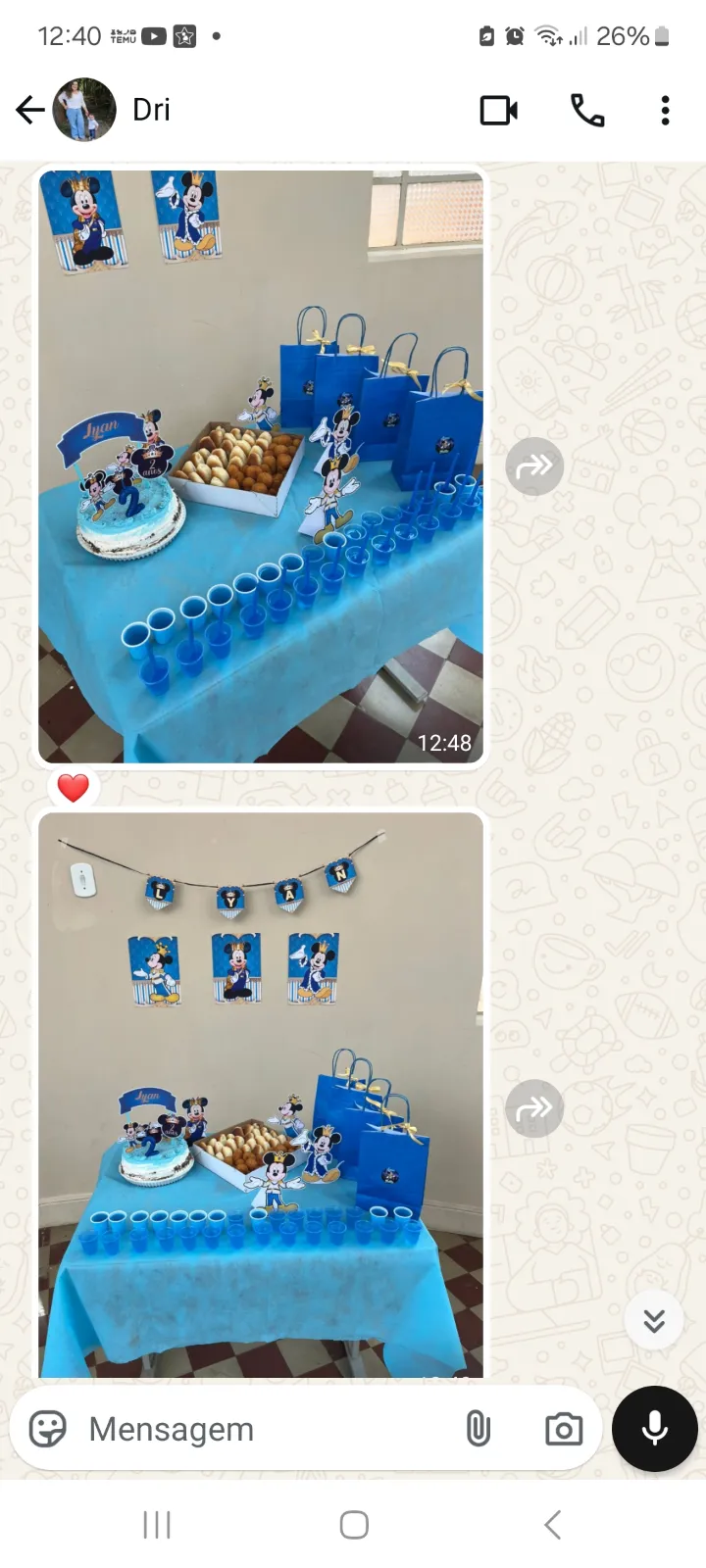Open Dri's profile picture

coord(84,110)
